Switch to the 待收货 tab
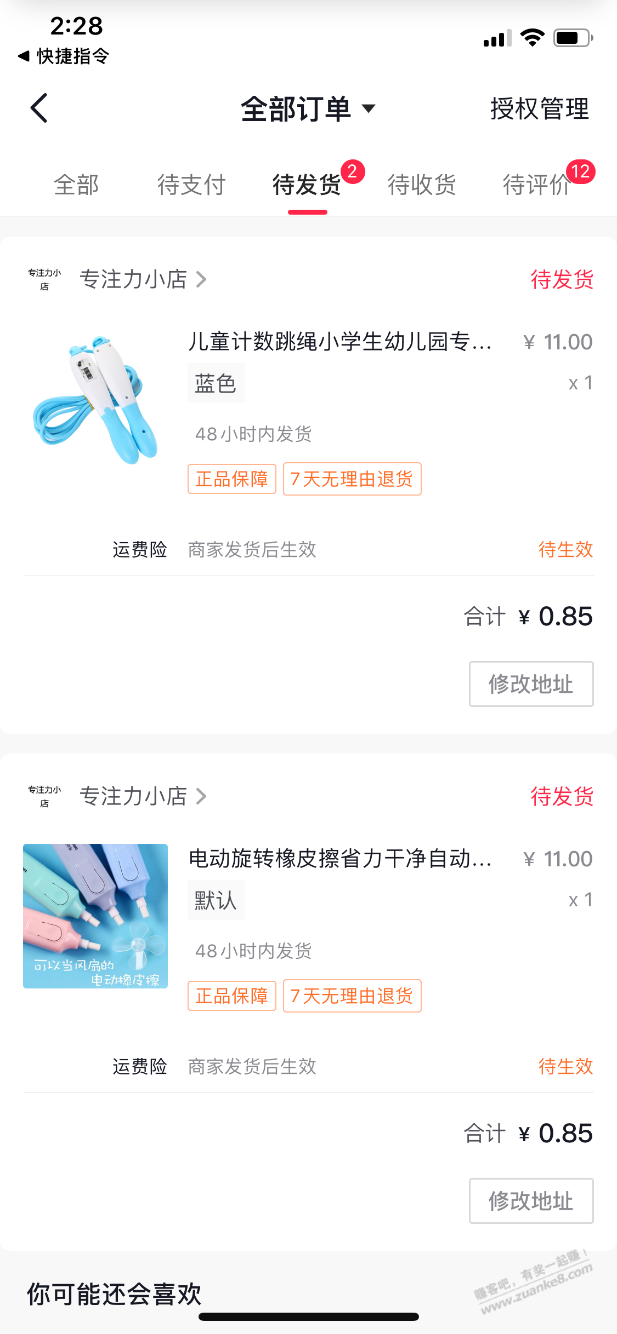Image resolution: width=617 pixels, height=1334 pixels. pyautogui.click(x=422, y=185)
